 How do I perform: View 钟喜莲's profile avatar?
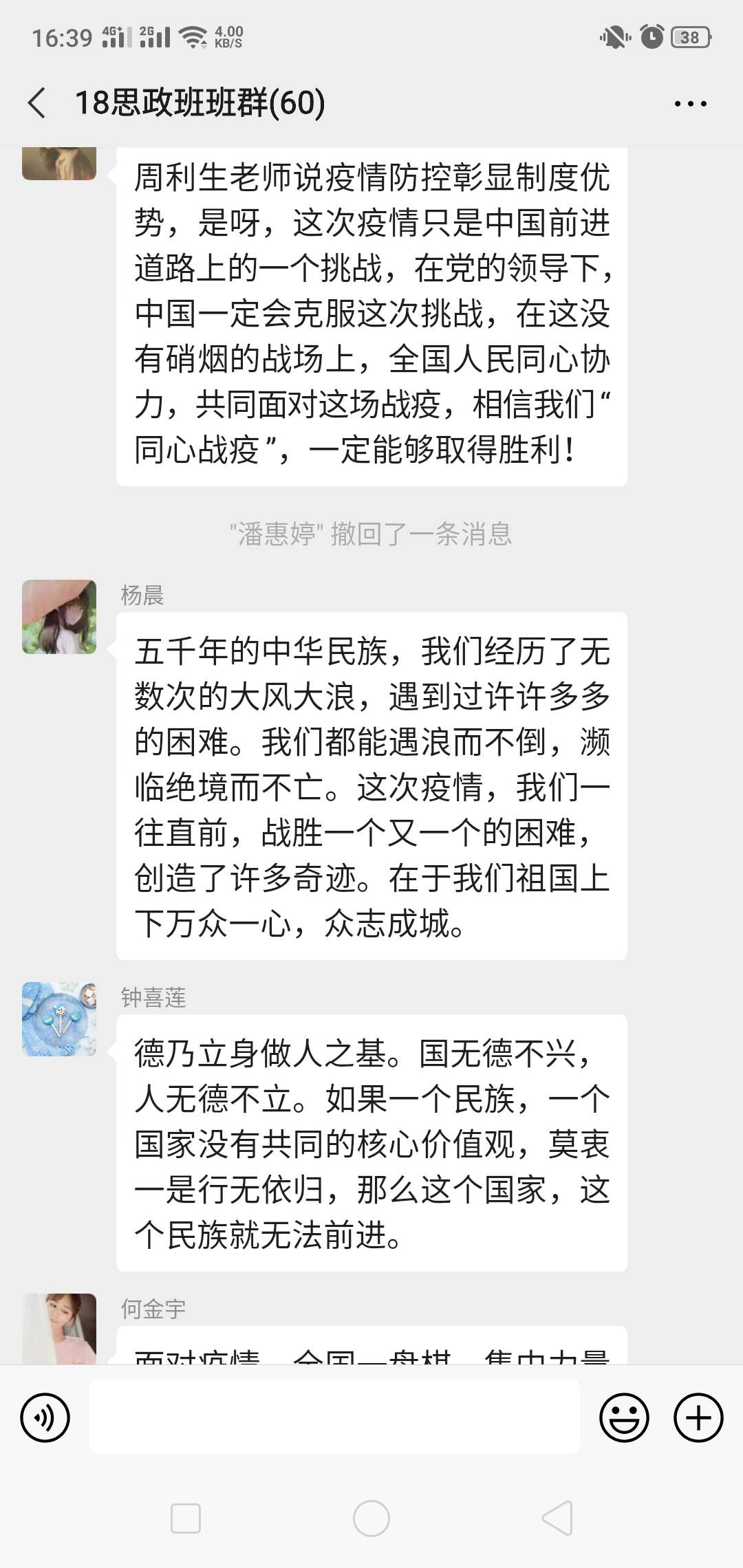59,1019
